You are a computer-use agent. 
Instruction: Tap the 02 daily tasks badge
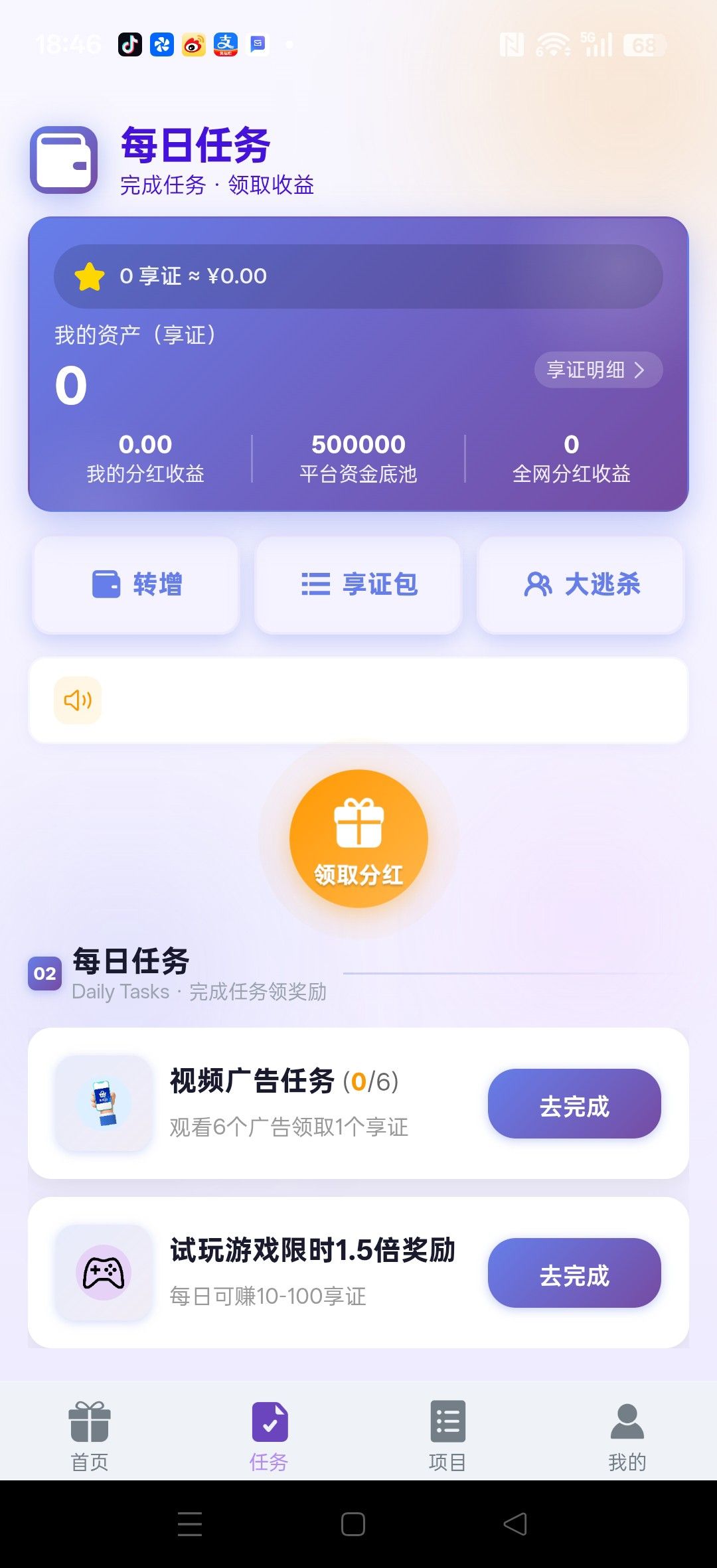pos(44,974)
